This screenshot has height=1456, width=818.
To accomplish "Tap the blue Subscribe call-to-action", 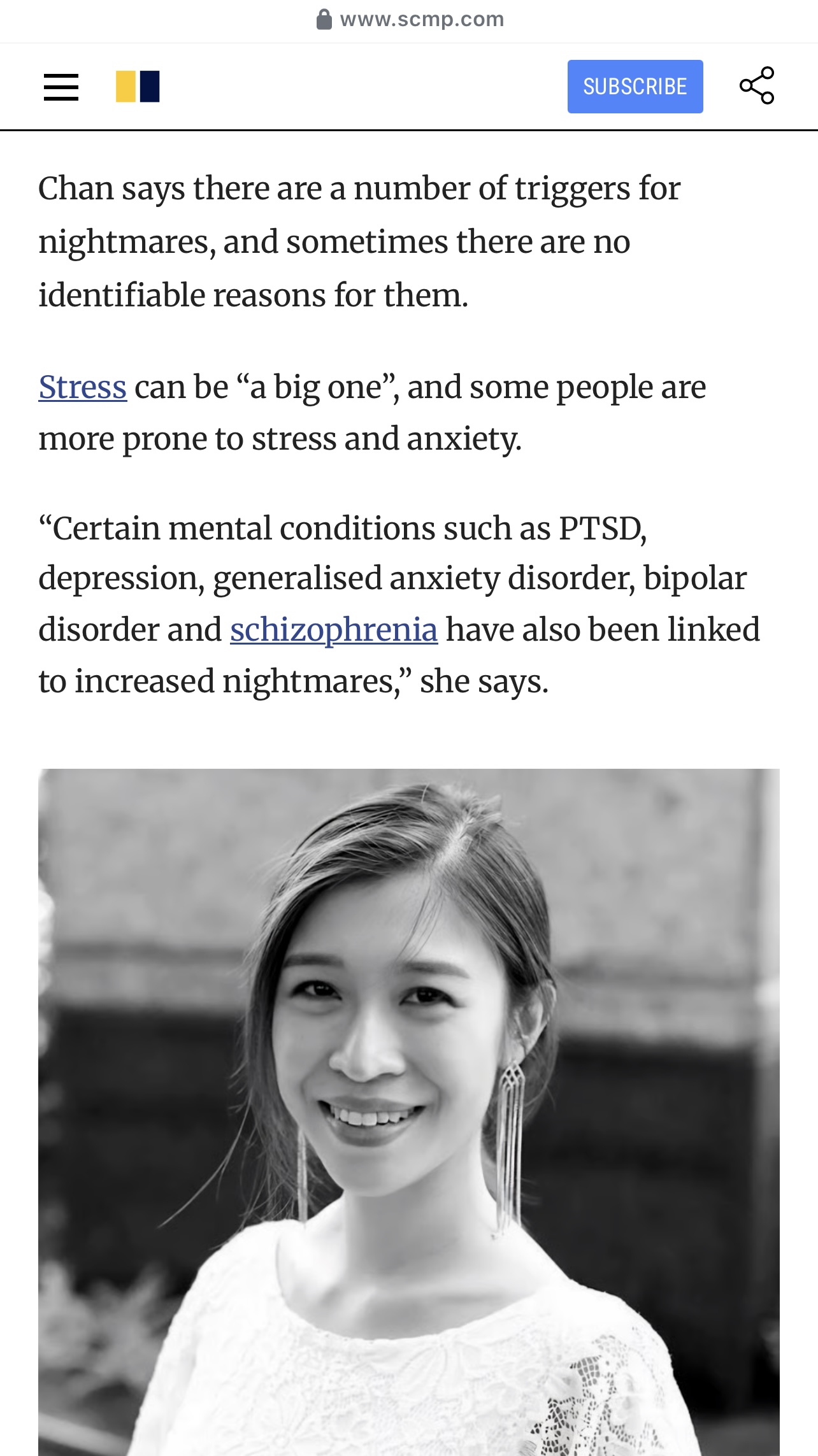I will coord(635,87).
